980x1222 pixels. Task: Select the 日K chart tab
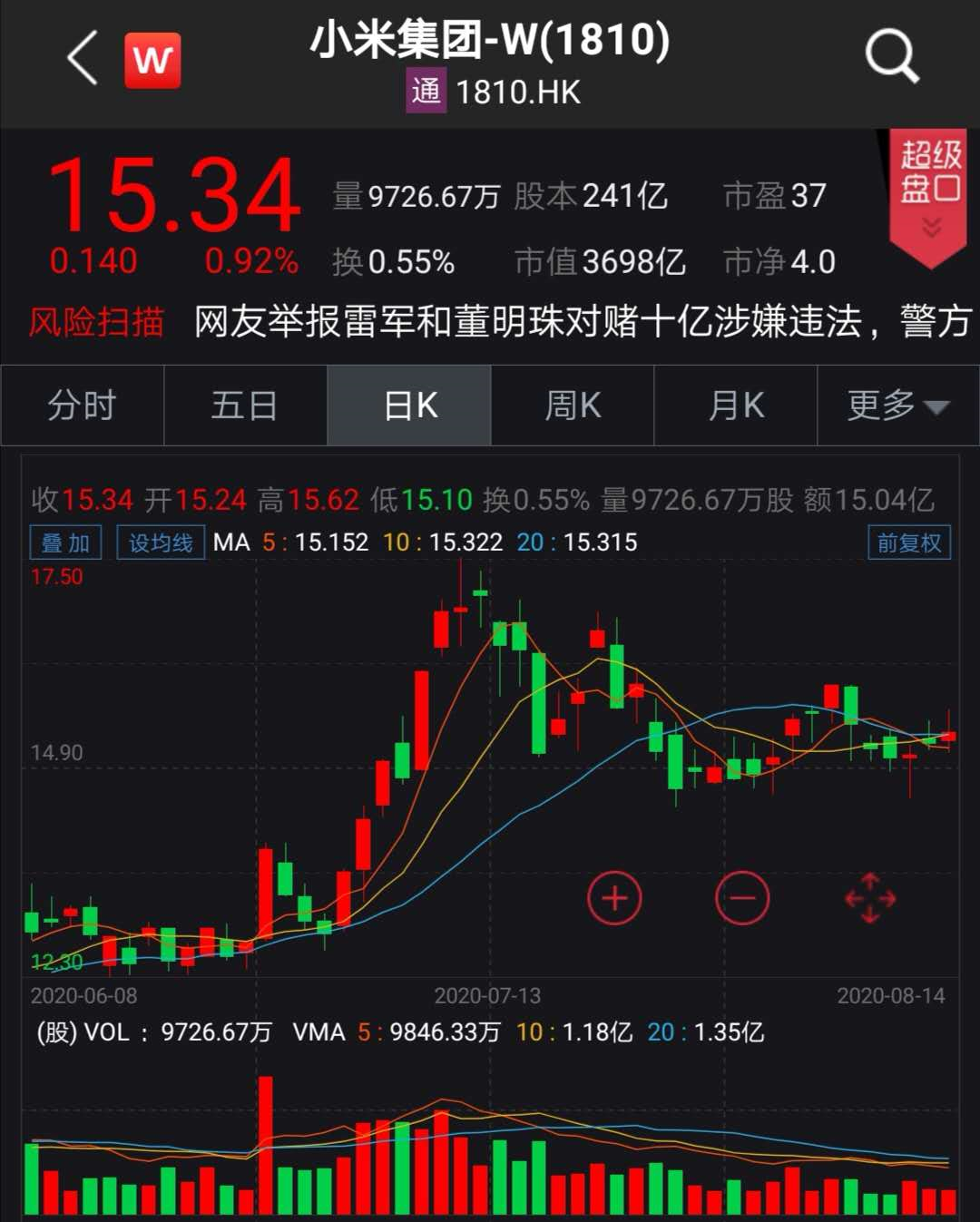(x=409, y=405)
